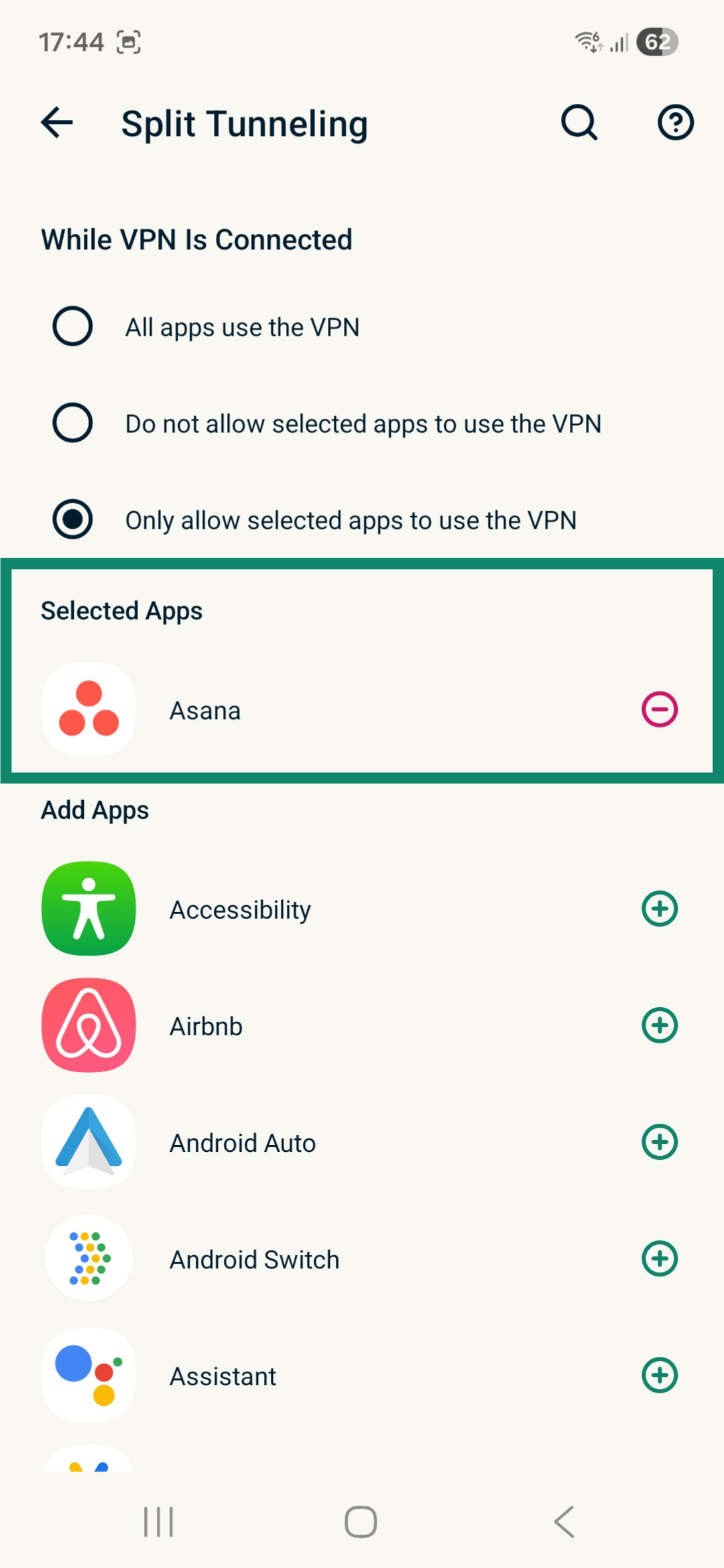Tap the system home button
The width and height of the screenshot is (724, 1568).
pyautogui.click(x=361, y=1522)
